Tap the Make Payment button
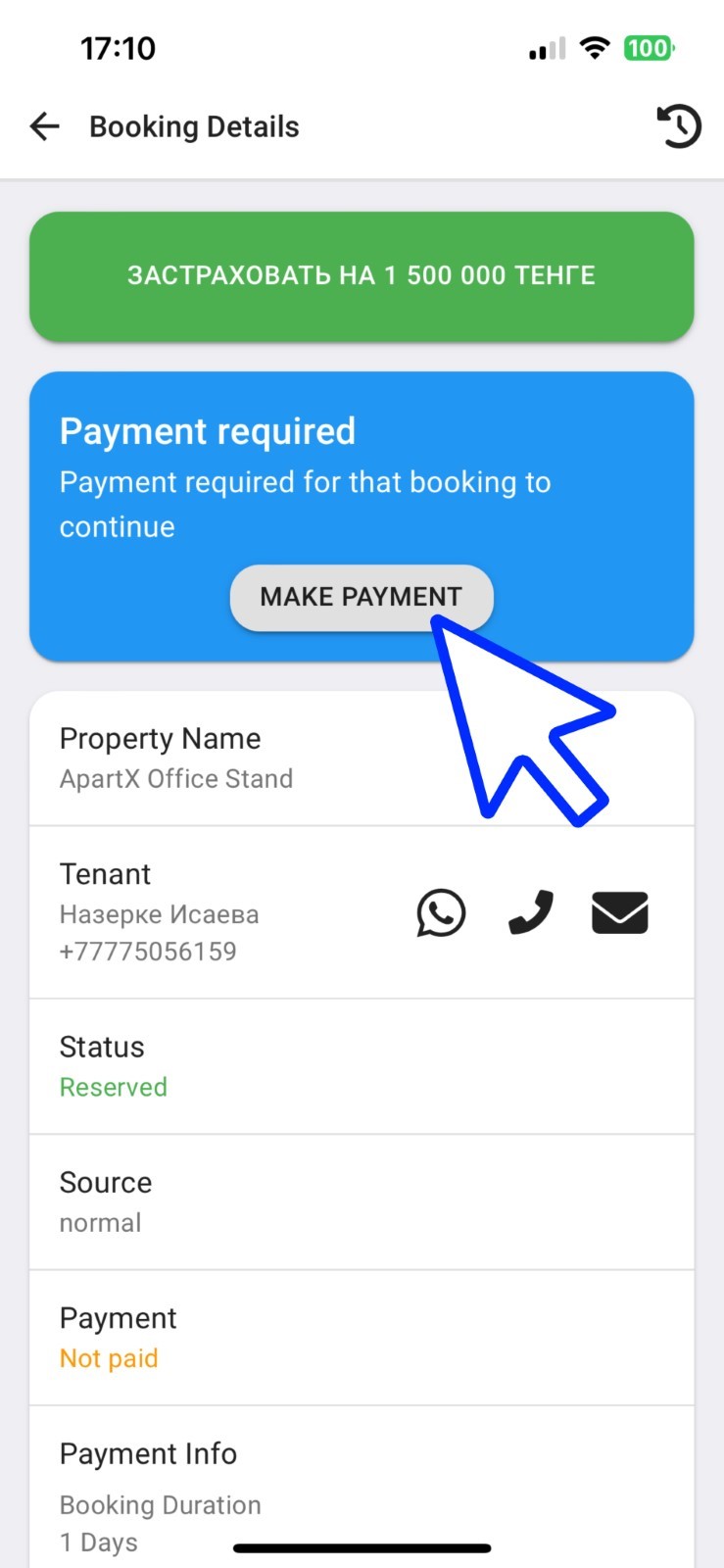Screen dimensions: 724x1568 pos(361,597)
